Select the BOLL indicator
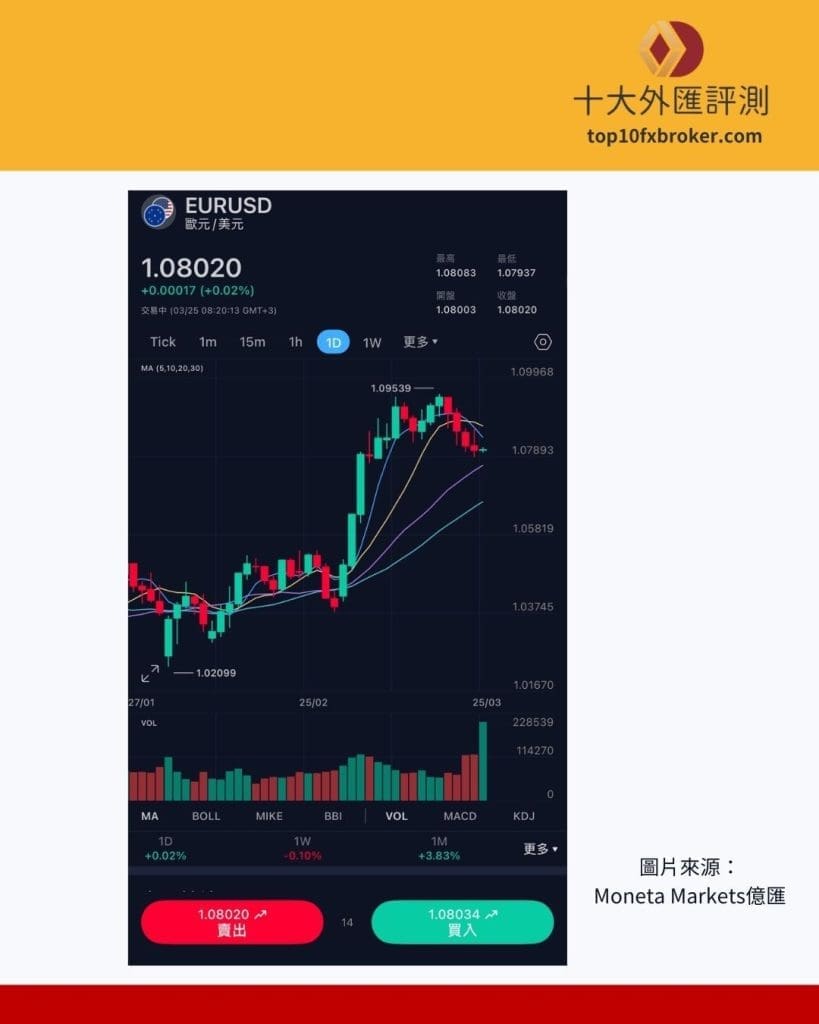 205,816
